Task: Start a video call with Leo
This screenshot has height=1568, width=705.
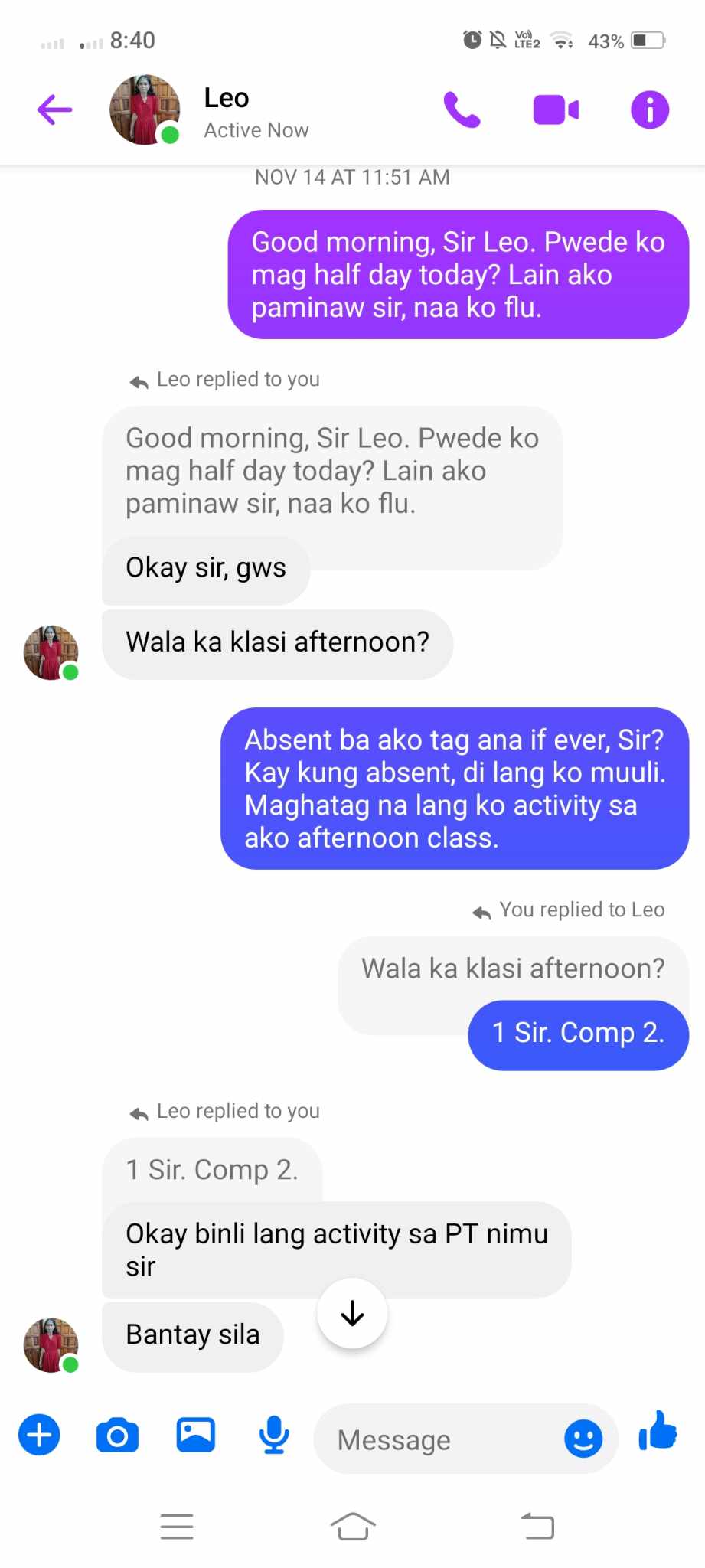Action: 556,109
